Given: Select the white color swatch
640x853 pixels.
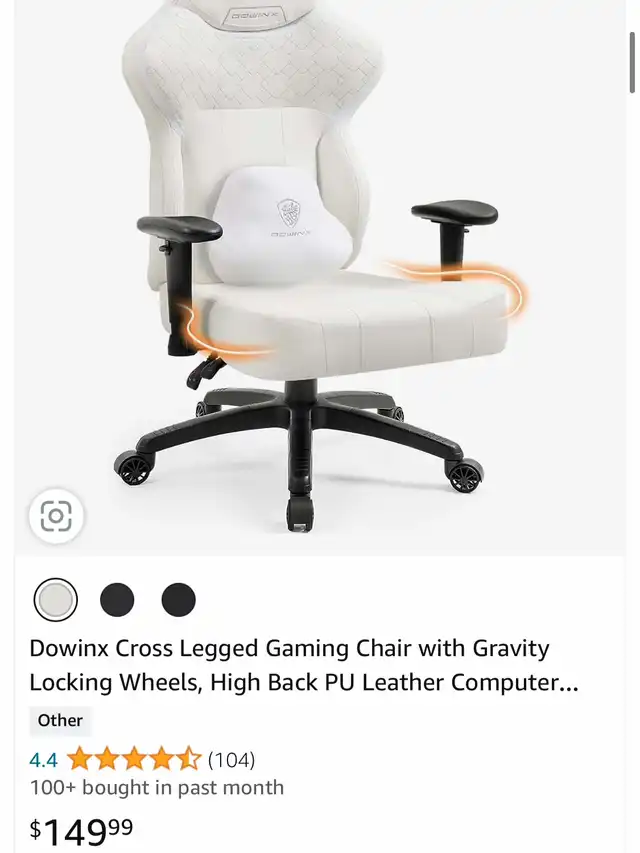Looking at the screenshot, I should coord(55,600).
